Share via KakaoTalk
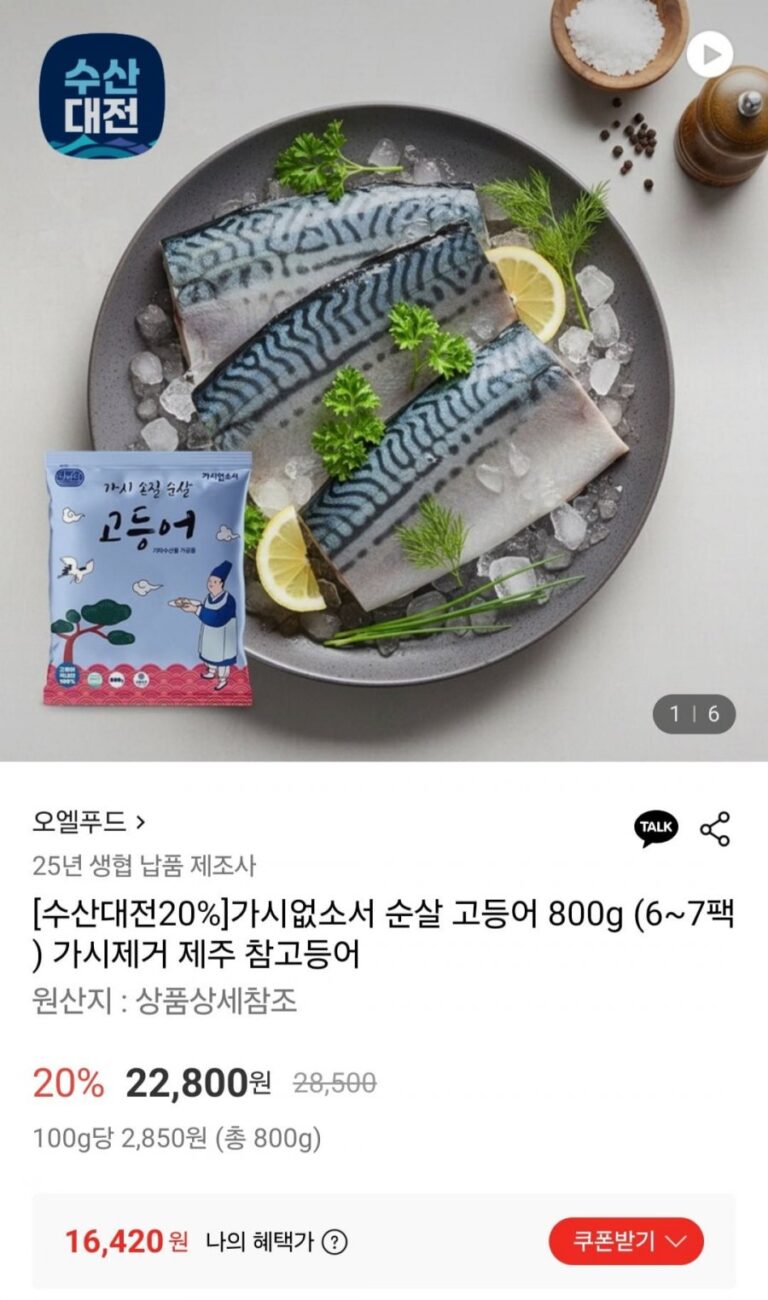The width and height of the screenshot is (768, 1300). coord(656,828)
